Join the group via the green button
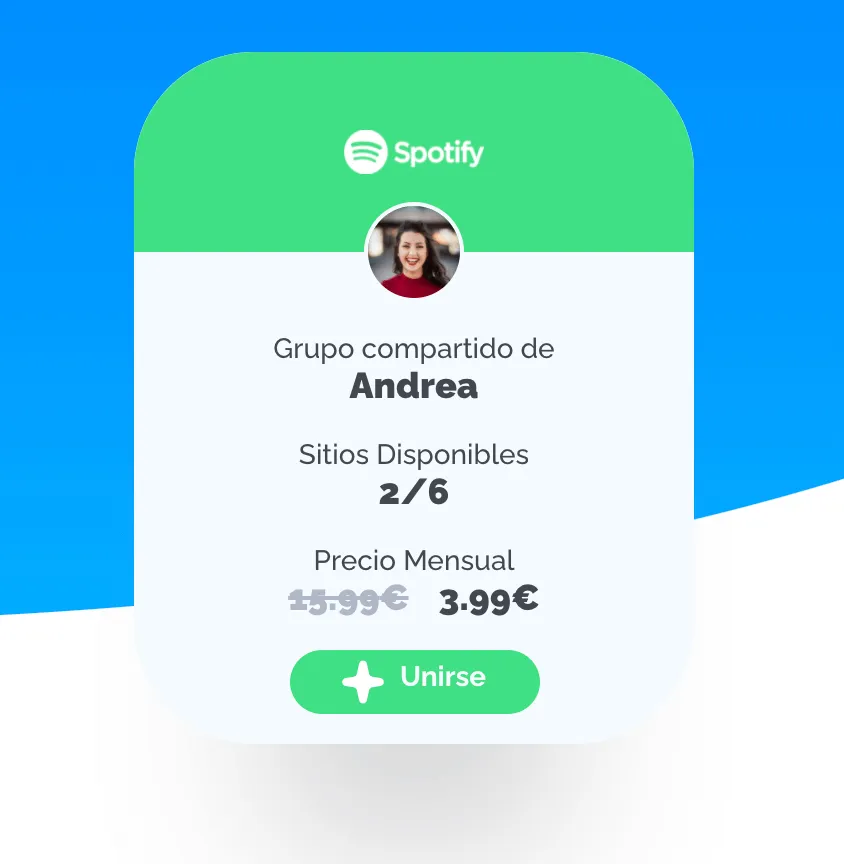 (x=414, y=681)
